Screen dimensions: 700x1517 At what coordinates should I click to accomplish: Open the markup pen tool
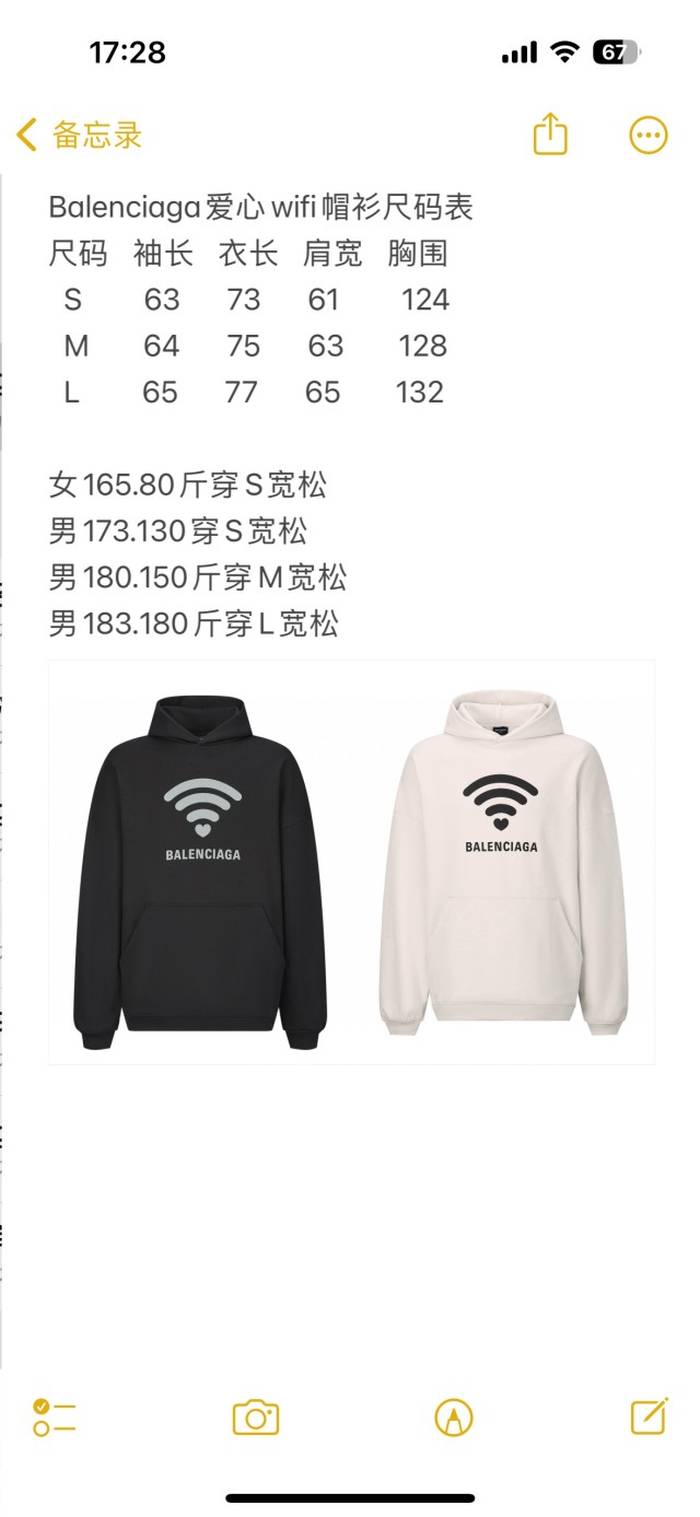454,1417
